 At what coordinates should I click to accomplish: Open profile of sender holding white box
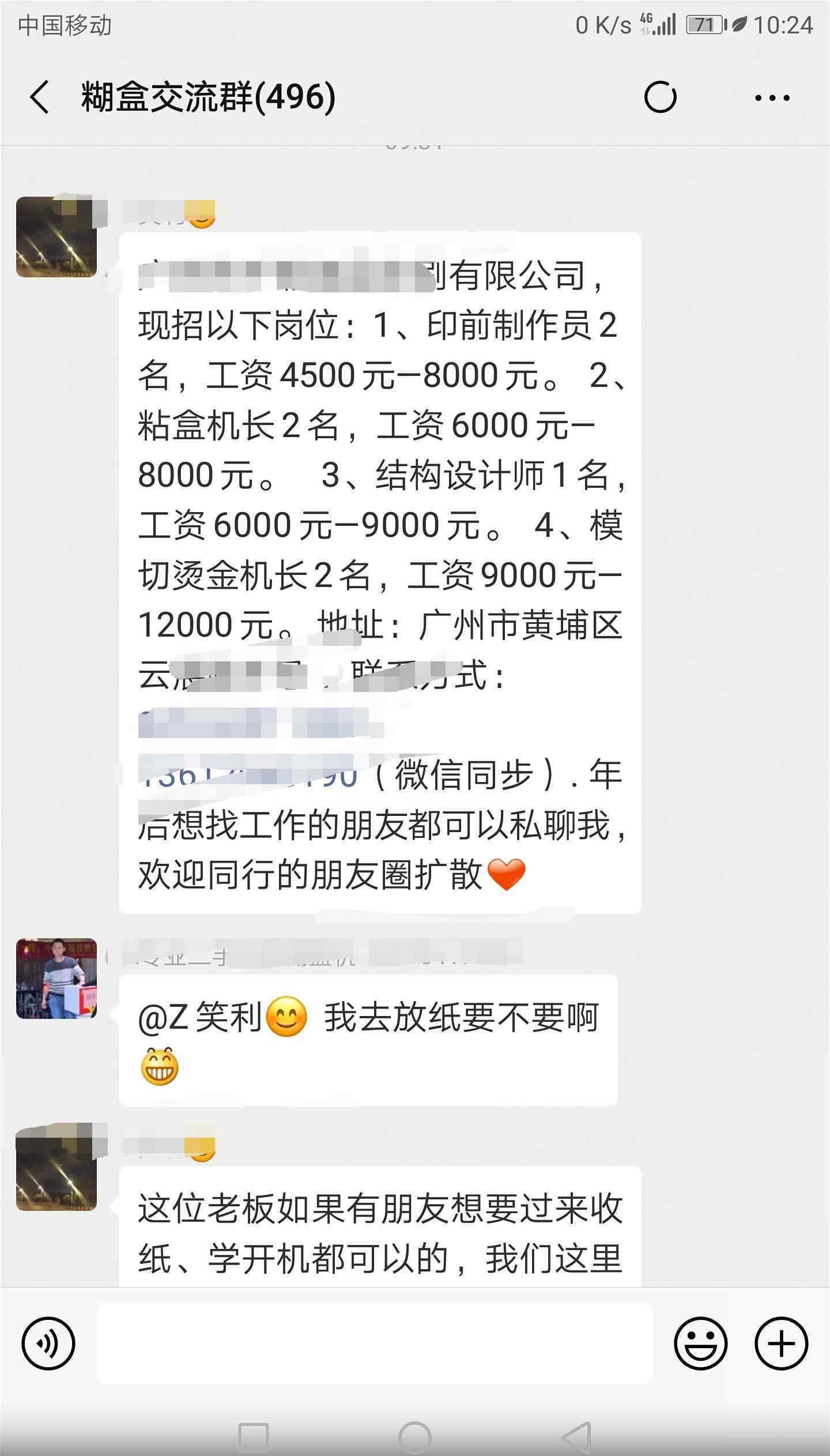pyautogui.click(x=56, y=979)
